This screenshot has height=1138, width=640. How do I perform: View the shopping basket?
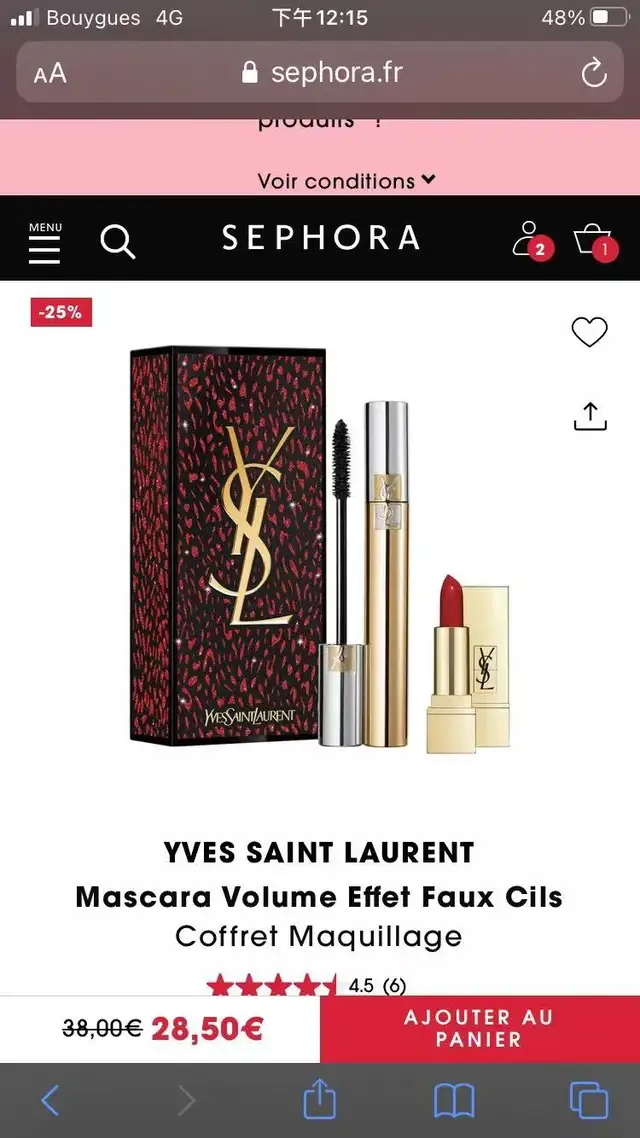(593, 240)
